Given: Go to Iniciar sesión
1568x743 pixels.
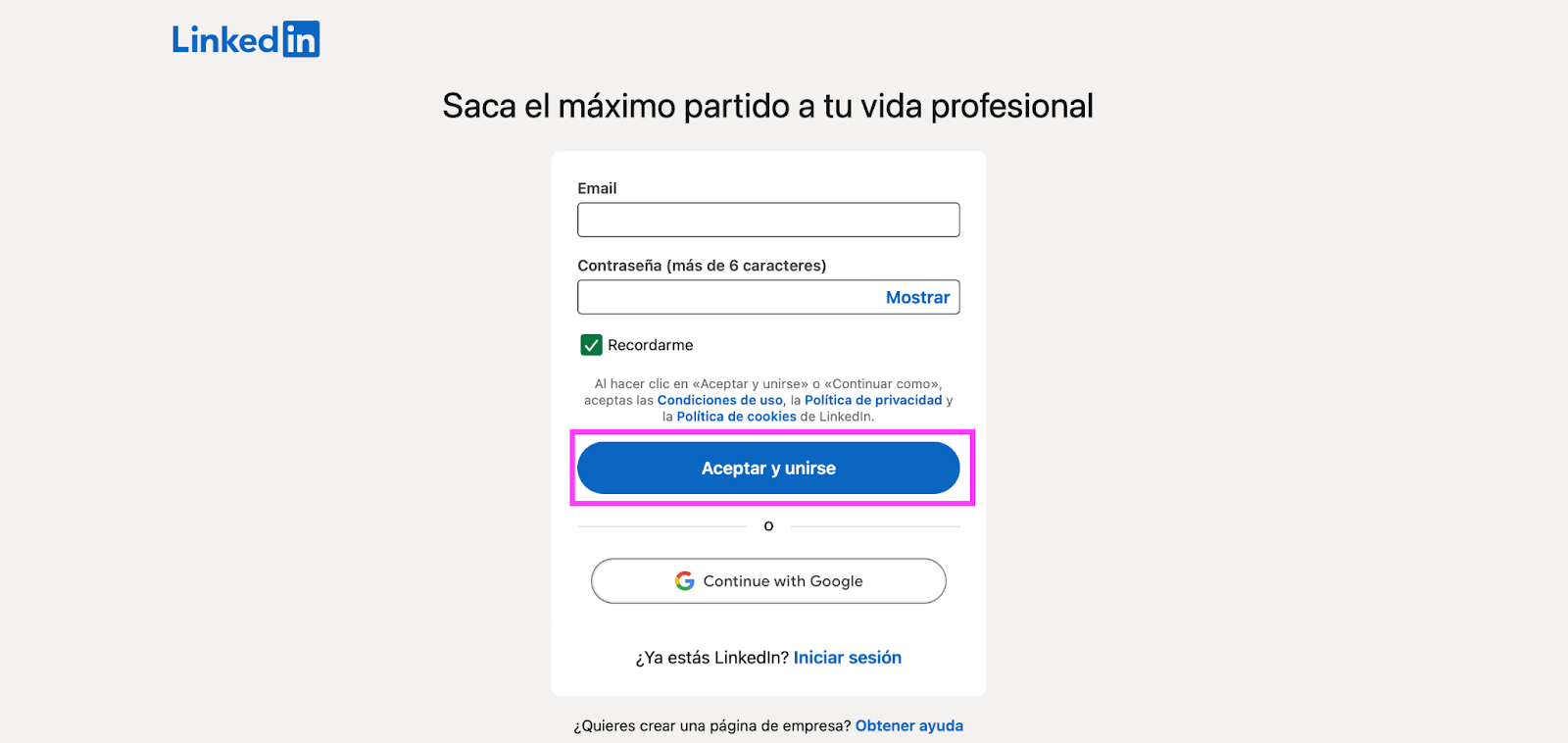Looking at the screenshot, I should (x=847, y=658).
